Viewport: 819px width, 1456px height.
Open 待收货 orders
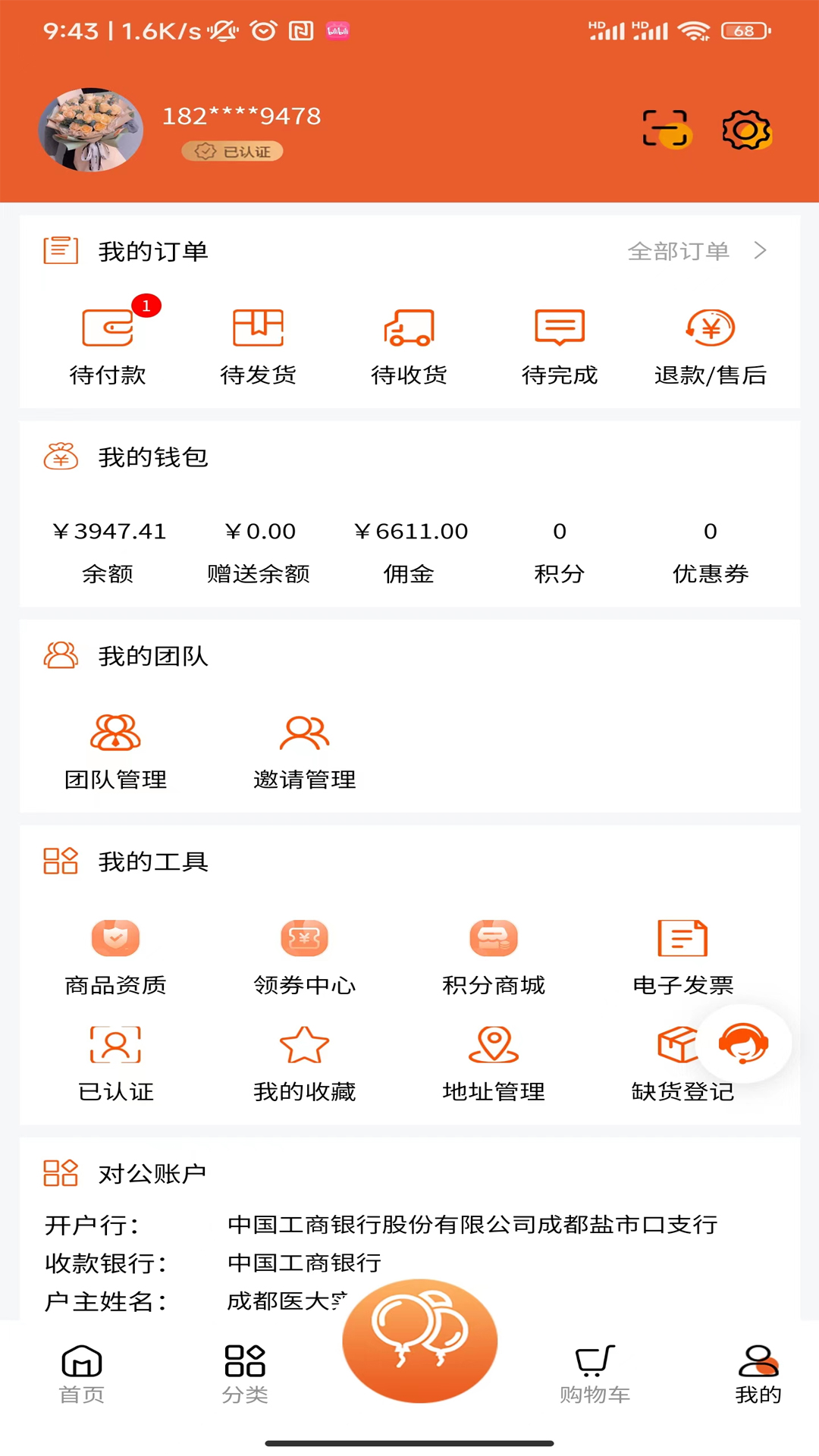(x=409, y=346)
